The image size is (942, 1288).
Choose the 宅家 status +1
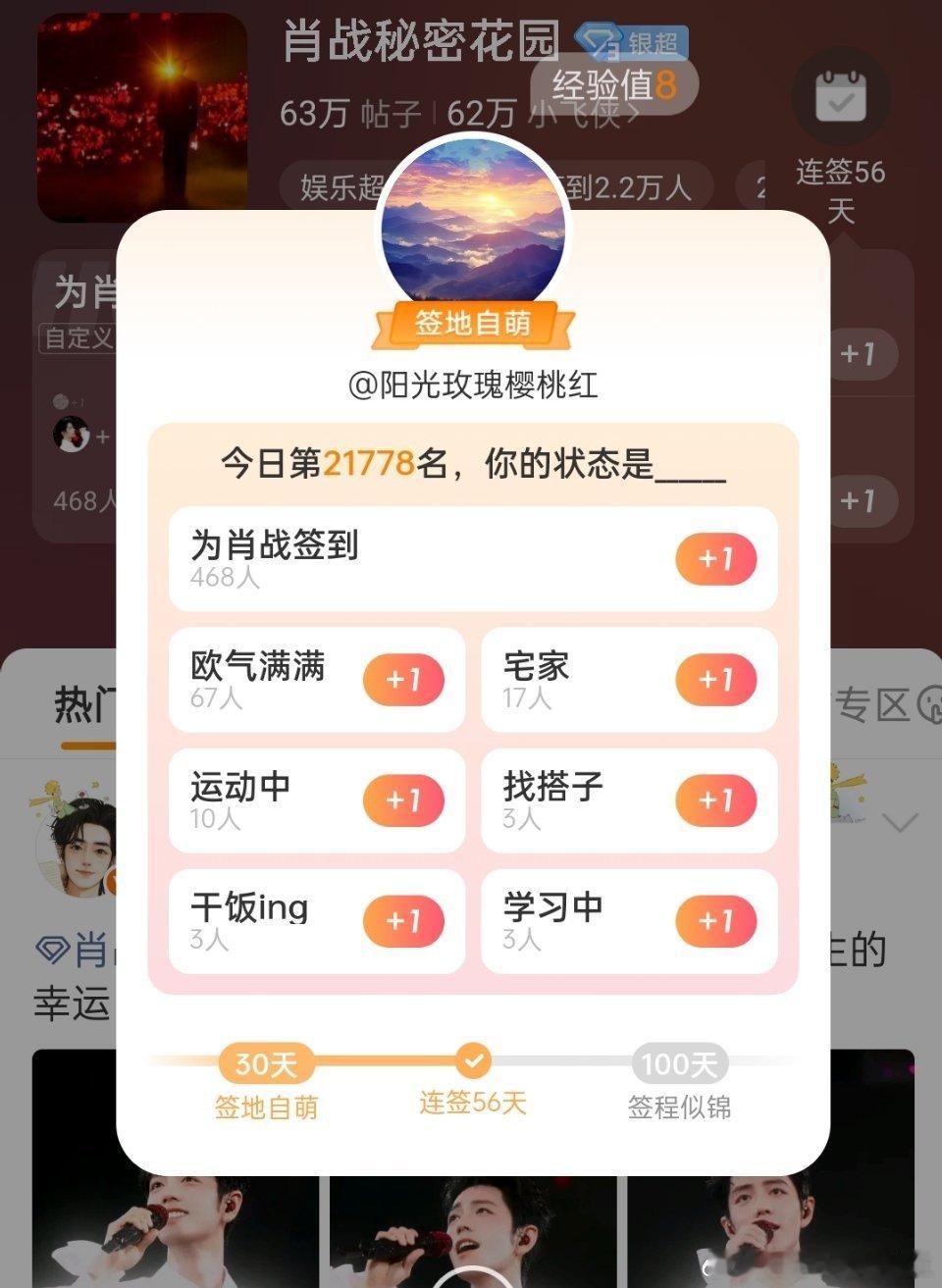point(716,680)
